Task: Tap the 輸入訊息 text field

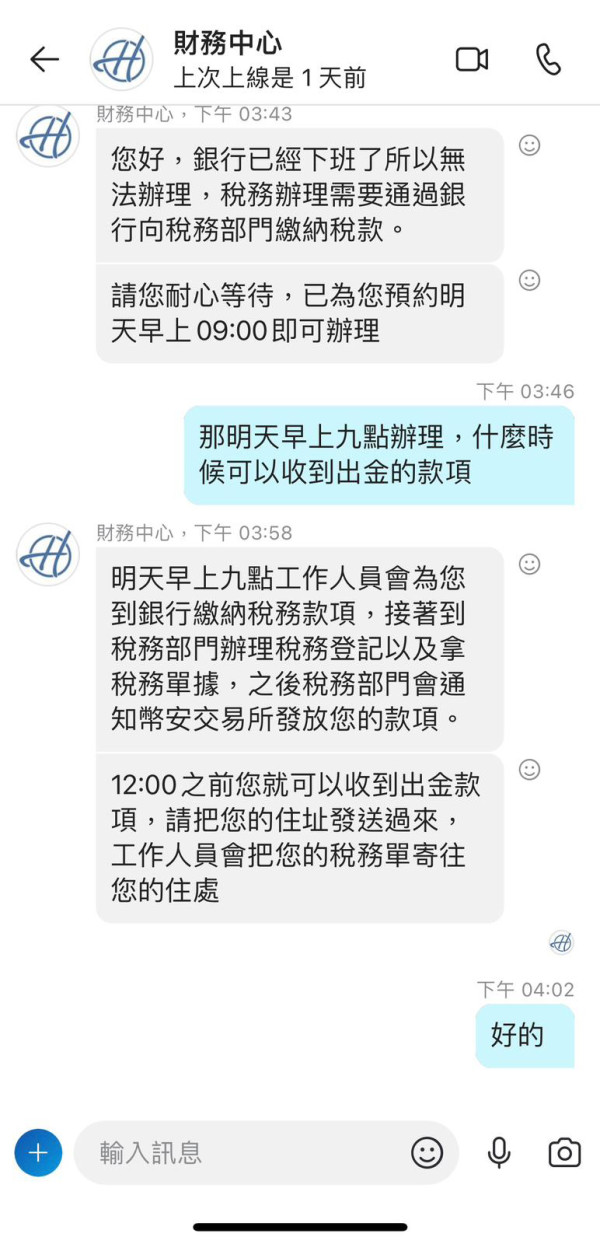Action: click(x=240, y=1153)
